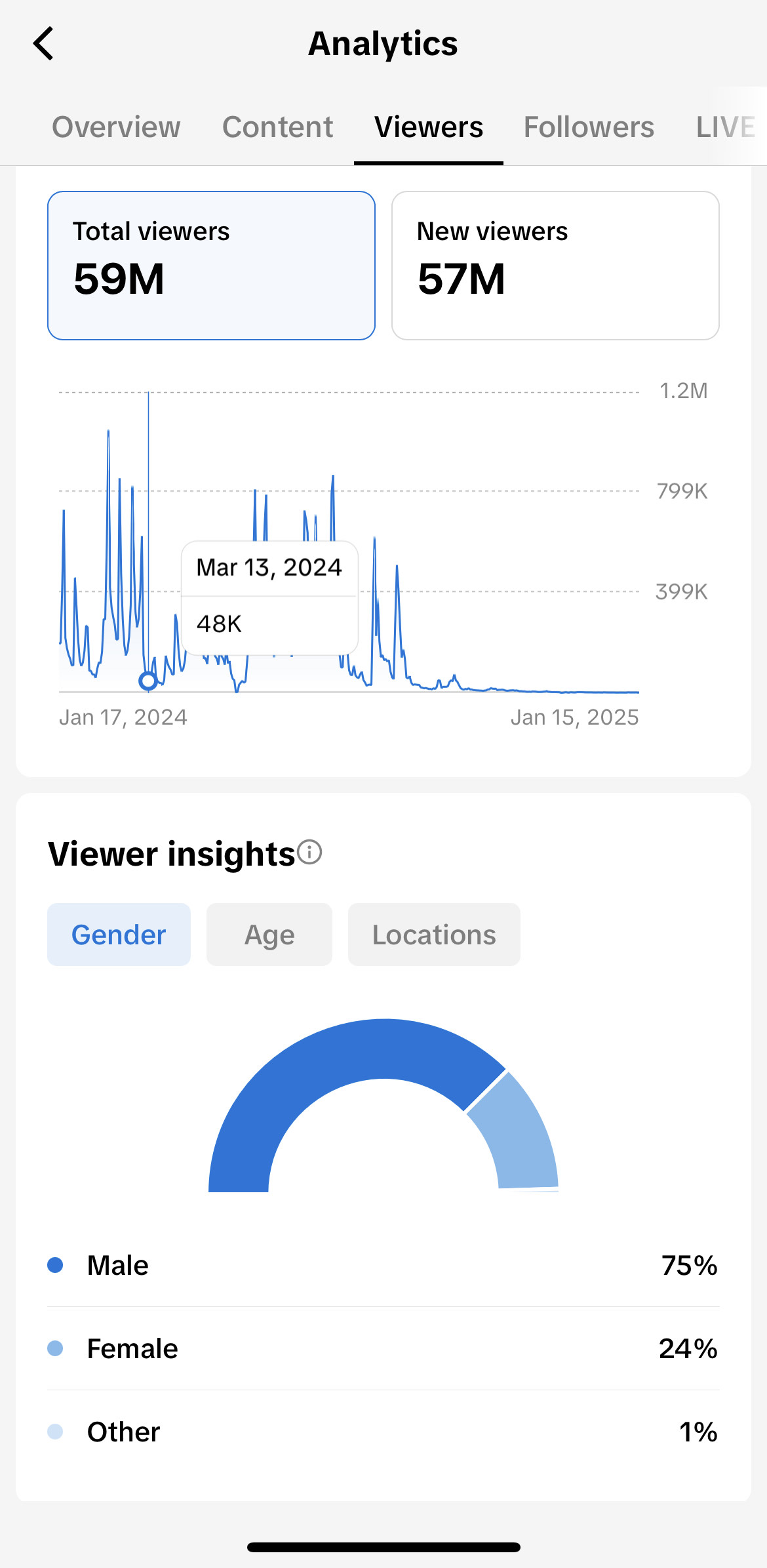
Task: Tap the Viewer insights info icon
Action: [x=309, y=853]
